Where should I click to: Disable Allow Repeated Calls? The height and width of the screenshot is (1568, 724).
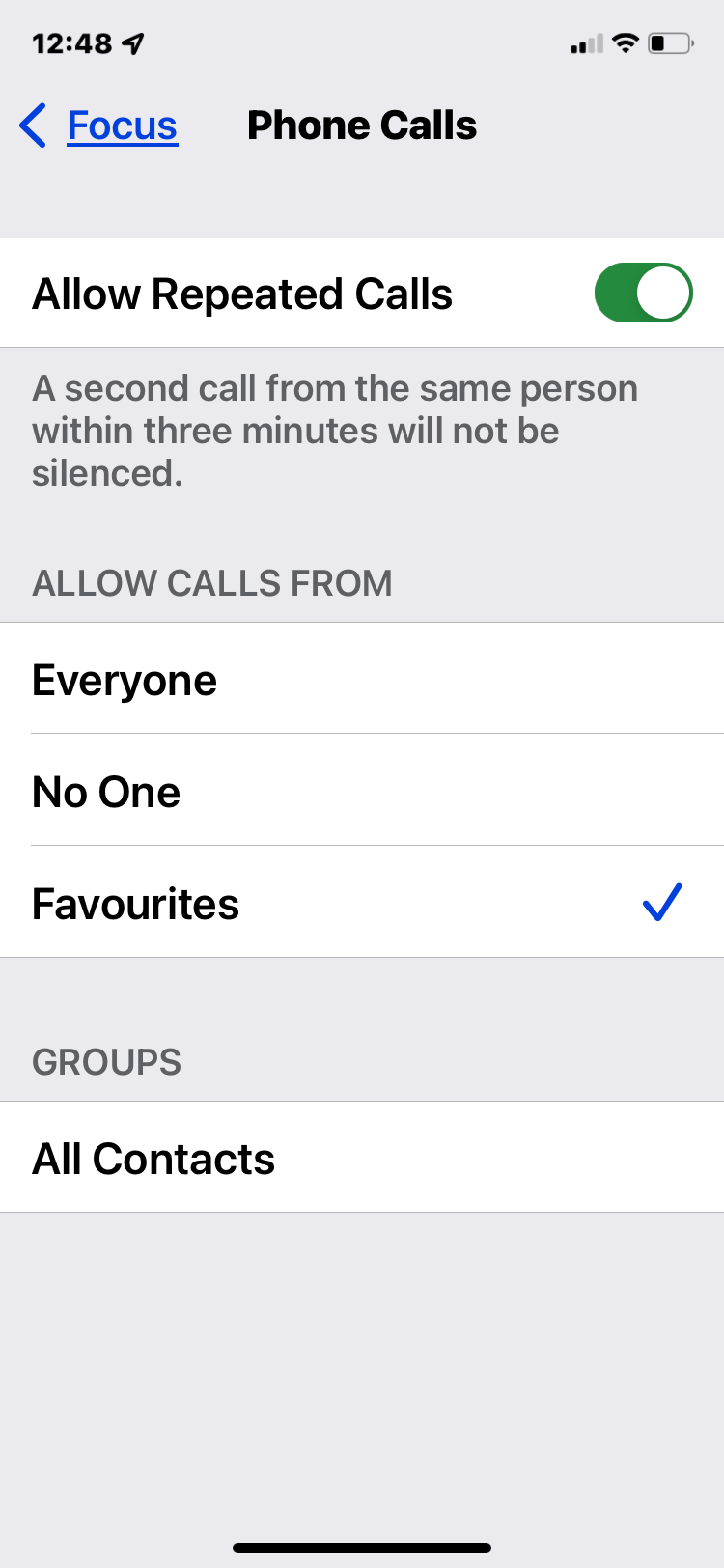tap(643, 292)
